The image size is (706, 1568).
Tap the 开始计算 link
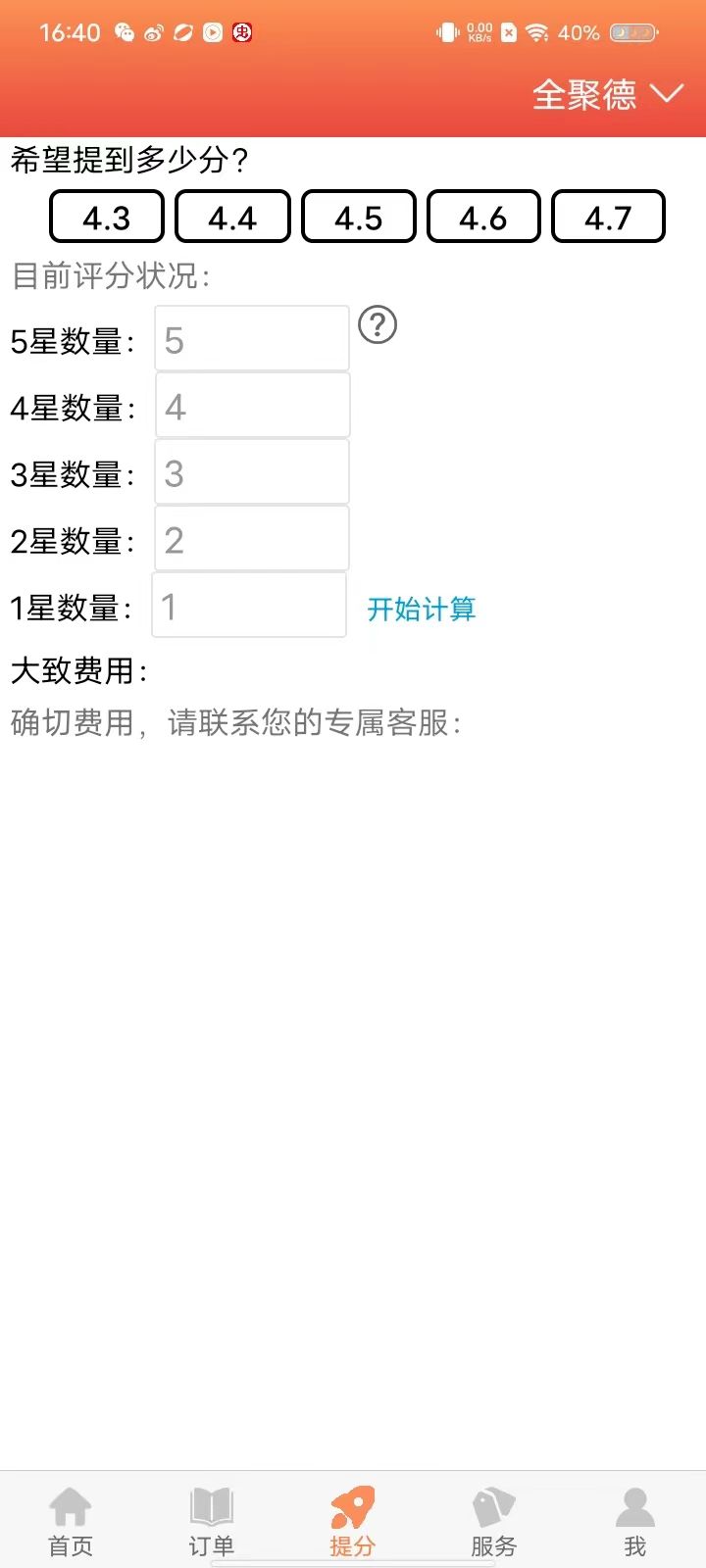tap(422, 609)
